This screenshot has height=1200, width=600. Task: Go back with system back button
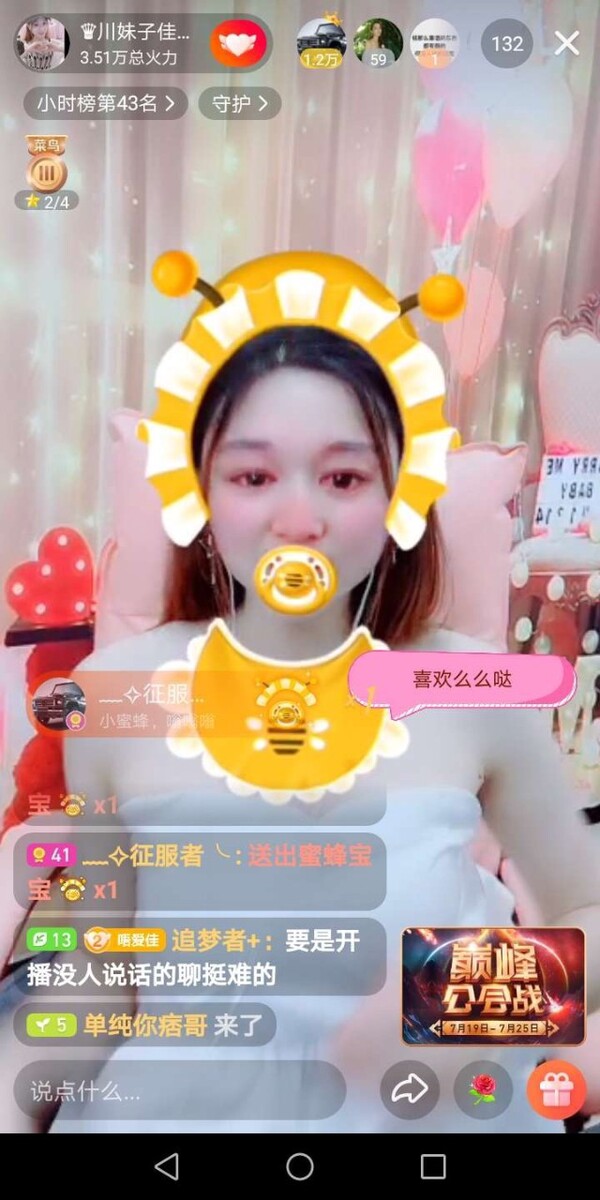click(167, 1166)
